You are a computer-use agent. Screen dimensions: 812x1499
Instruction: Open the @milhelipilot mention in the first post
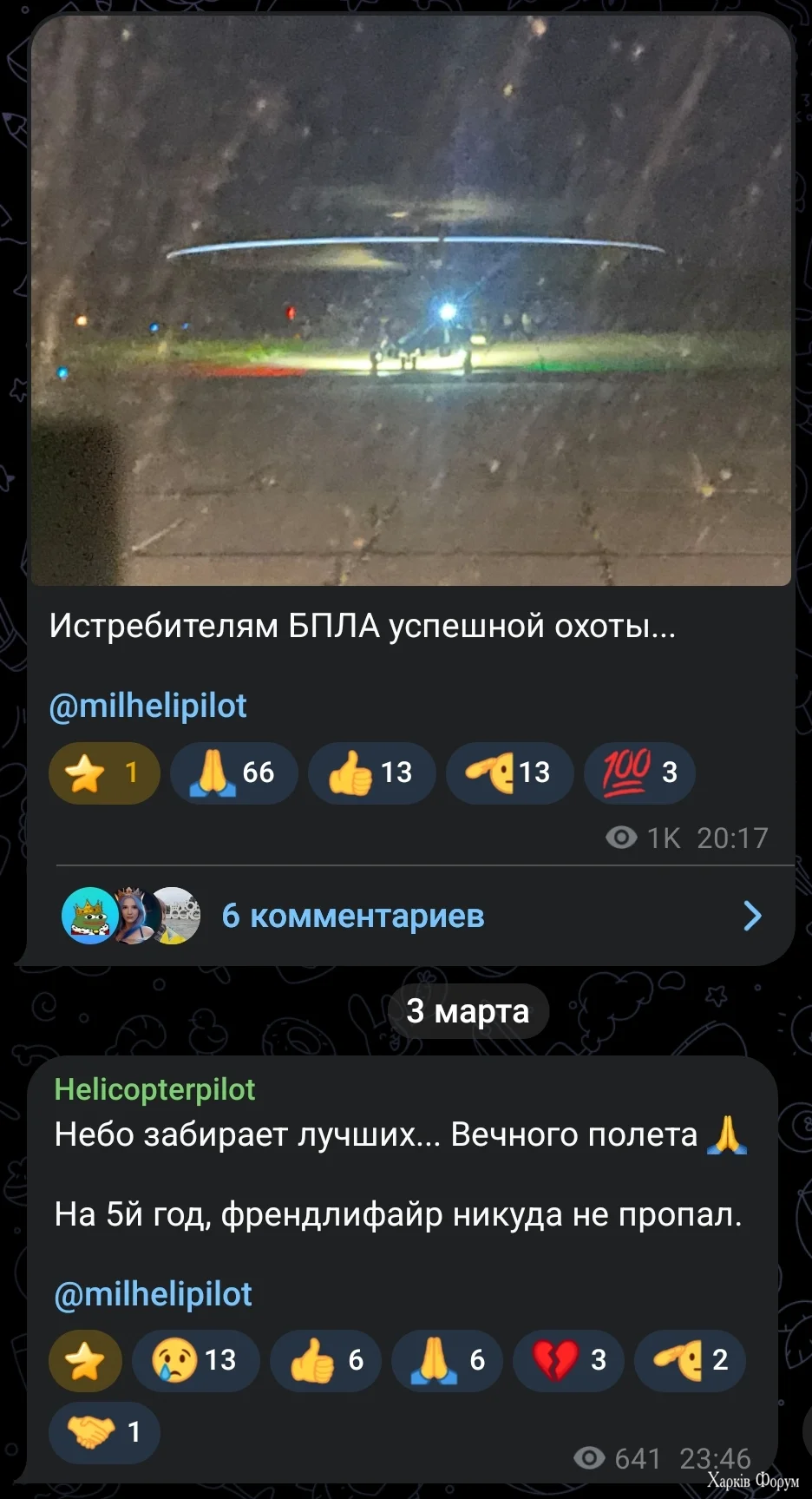click(149, 705)
